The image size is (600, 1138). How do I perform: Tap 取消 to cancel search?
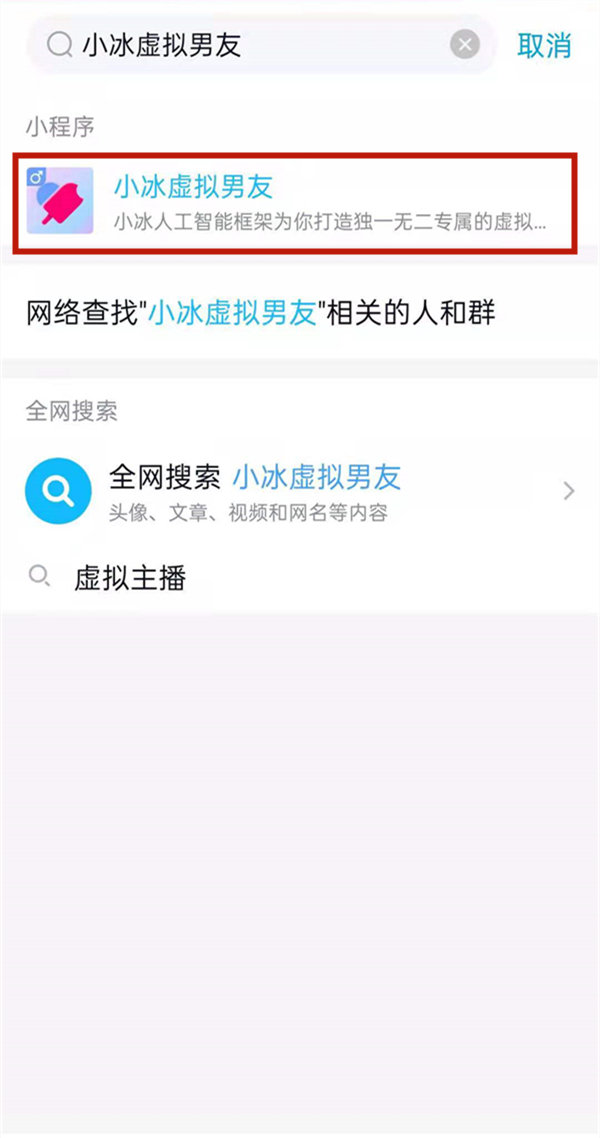point(544,45)
